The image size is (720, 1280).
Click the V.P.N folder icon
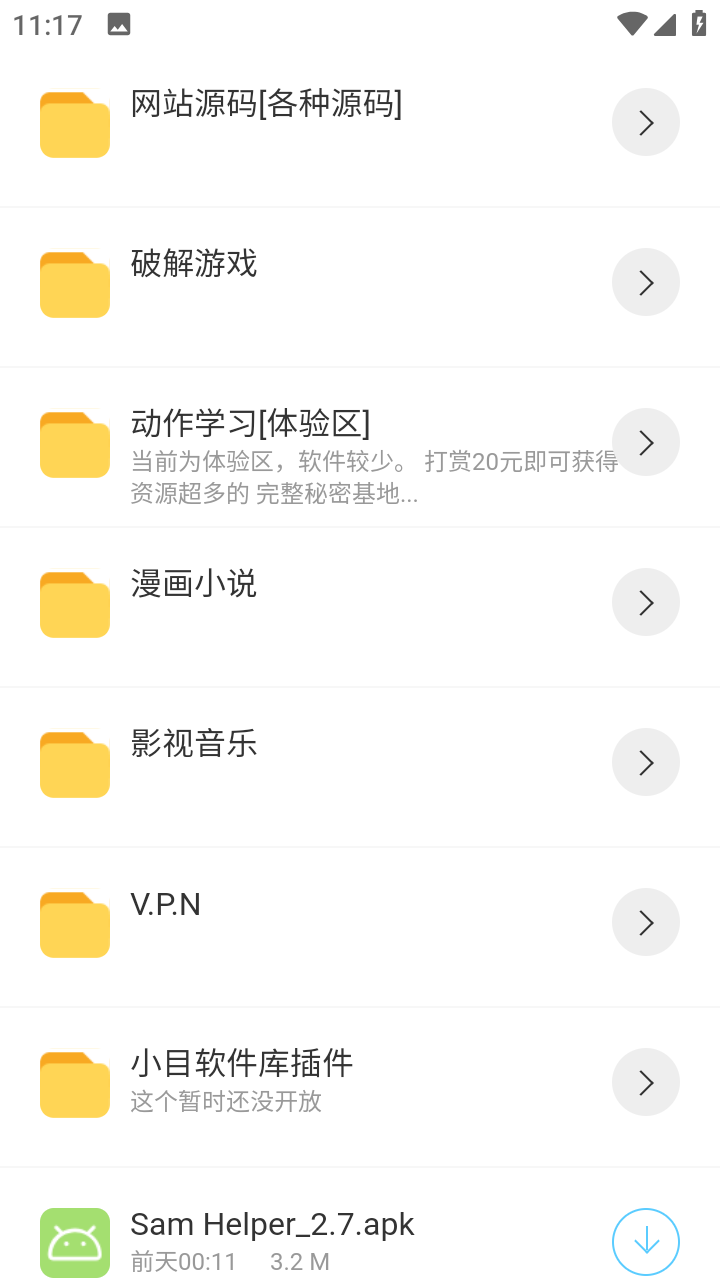coord(74,924)
